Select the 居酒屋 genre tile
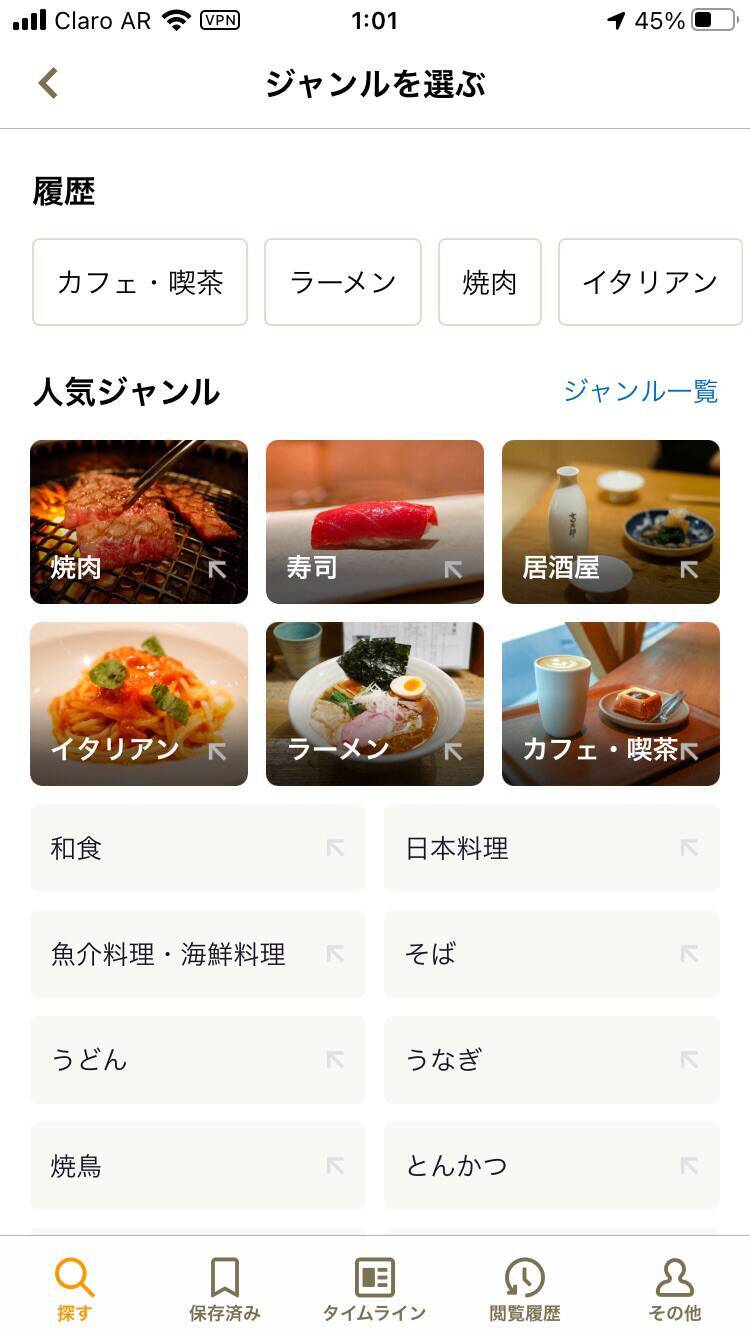The image size is (750, 1334). click(x=611, y=522)
